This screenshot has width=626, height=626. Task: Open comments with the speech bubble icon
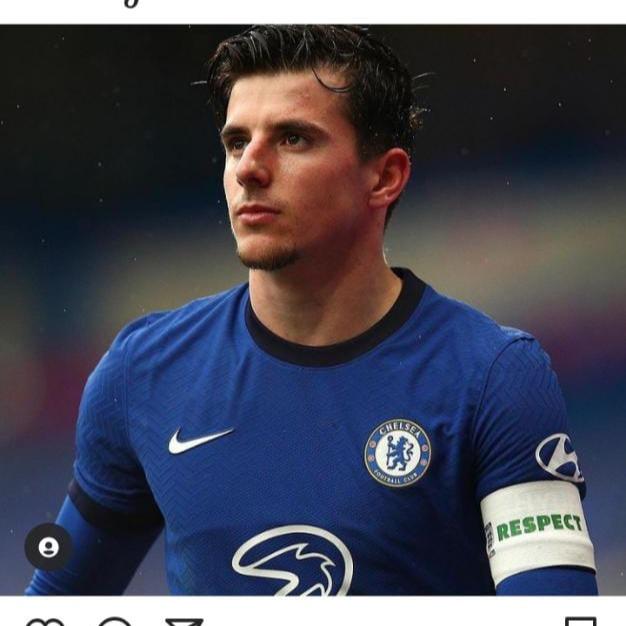tap(114, 622)
